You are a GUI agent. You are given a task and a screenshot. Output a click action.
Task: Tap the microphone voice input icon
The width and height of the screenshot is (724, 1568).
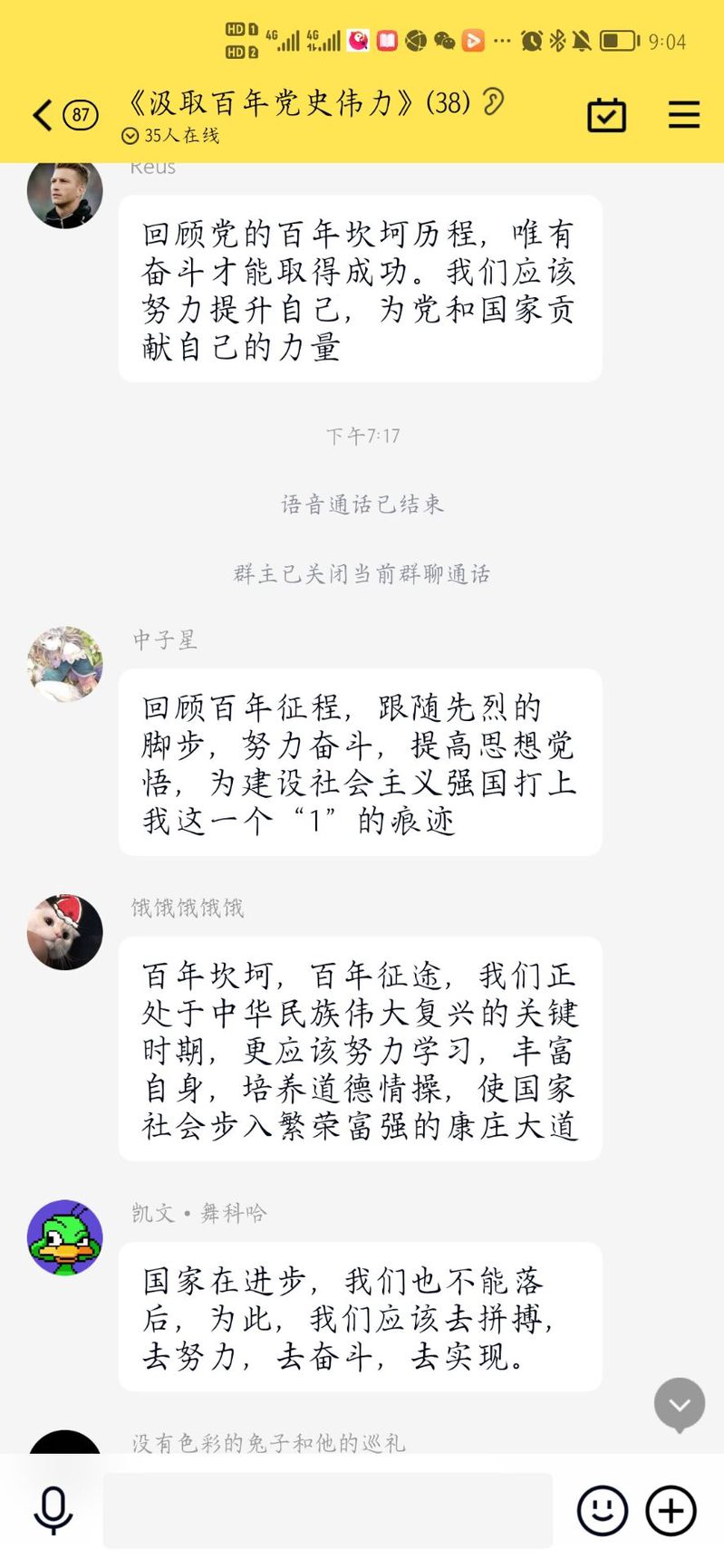pyautogui.click(x=53, y=1510)
